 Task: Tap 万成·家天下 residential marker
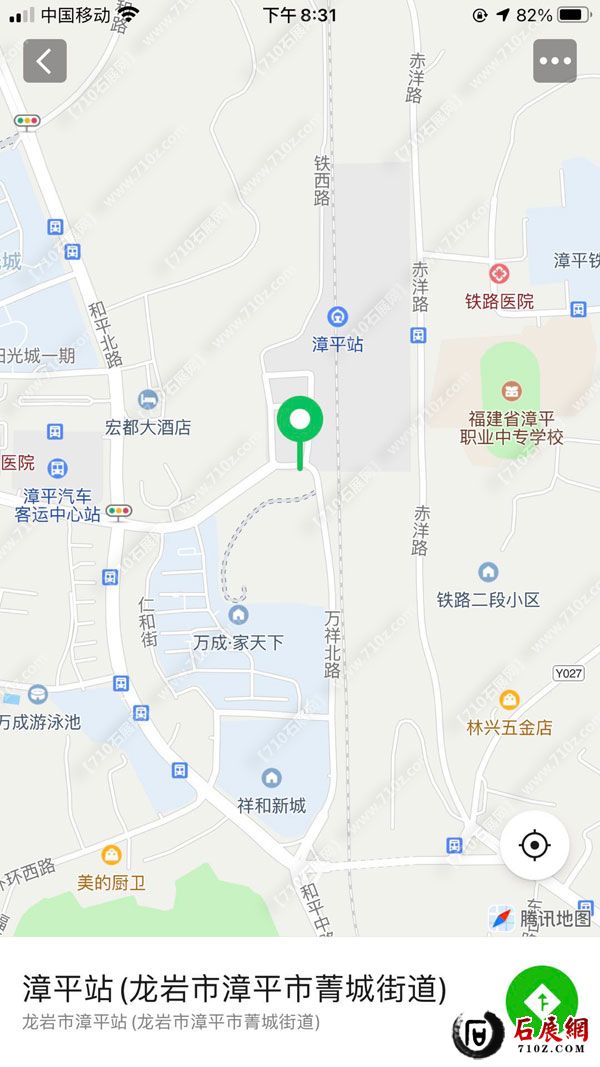coord(238,615)
